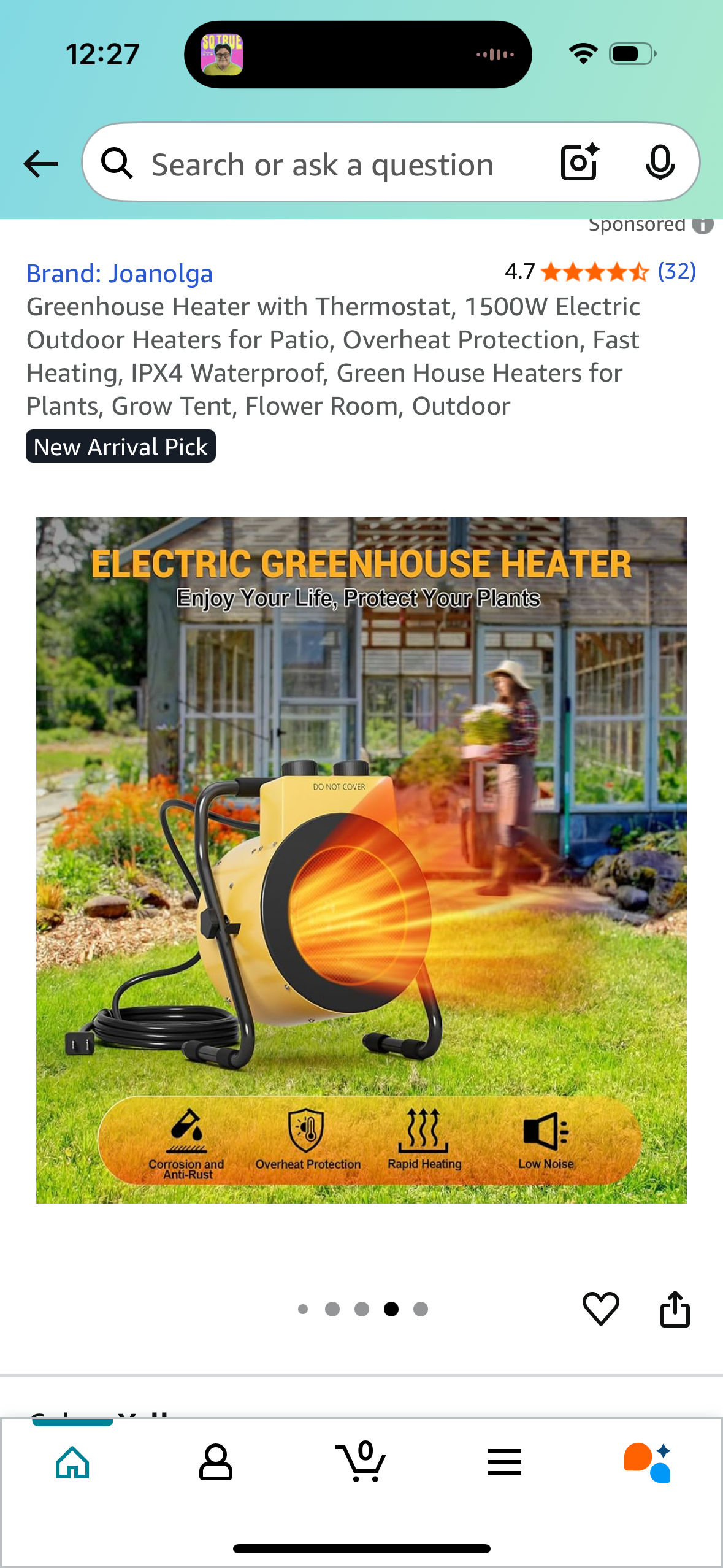
Task: Go back to the previous page
Action: [x=40, y=164]
